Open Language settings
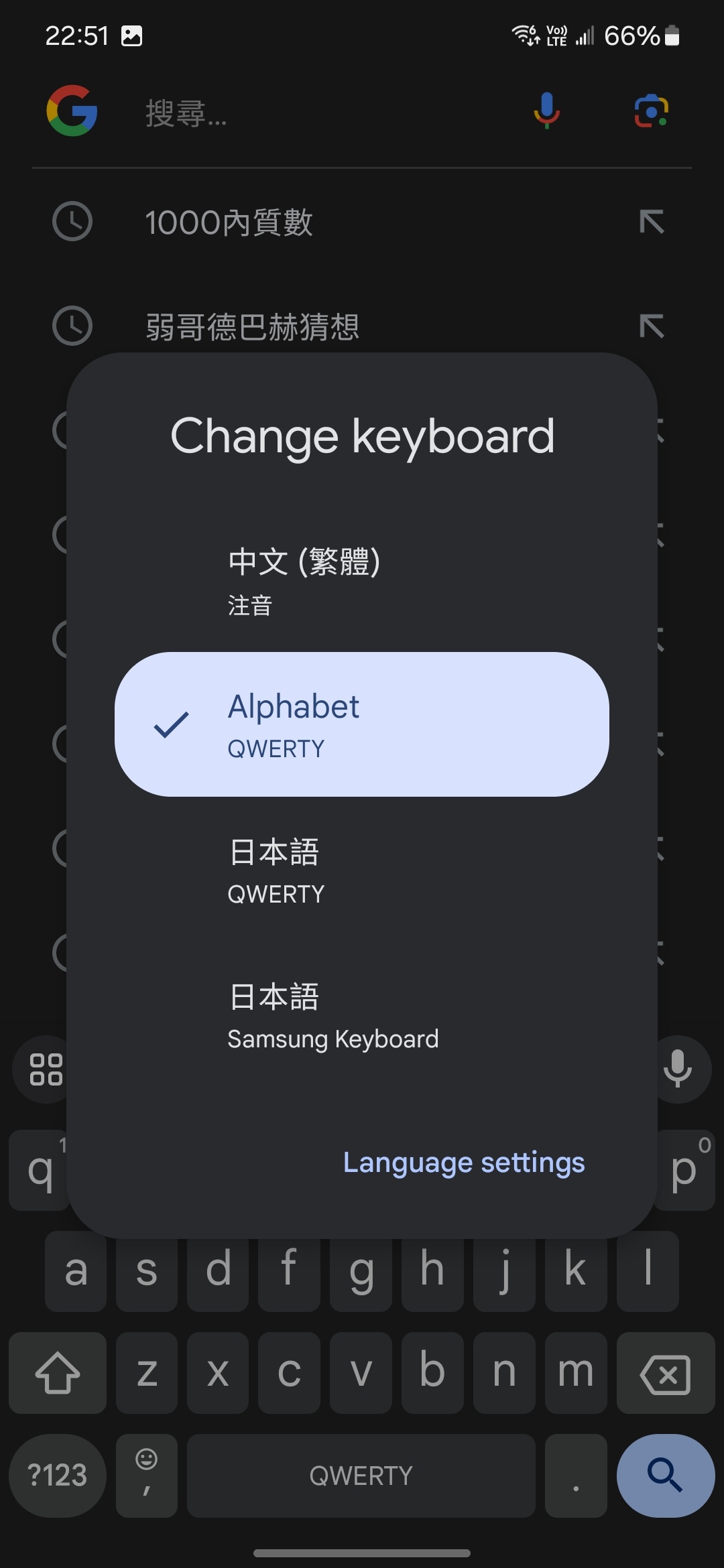The image size is (724, 1568). [x=463, y=1163]
